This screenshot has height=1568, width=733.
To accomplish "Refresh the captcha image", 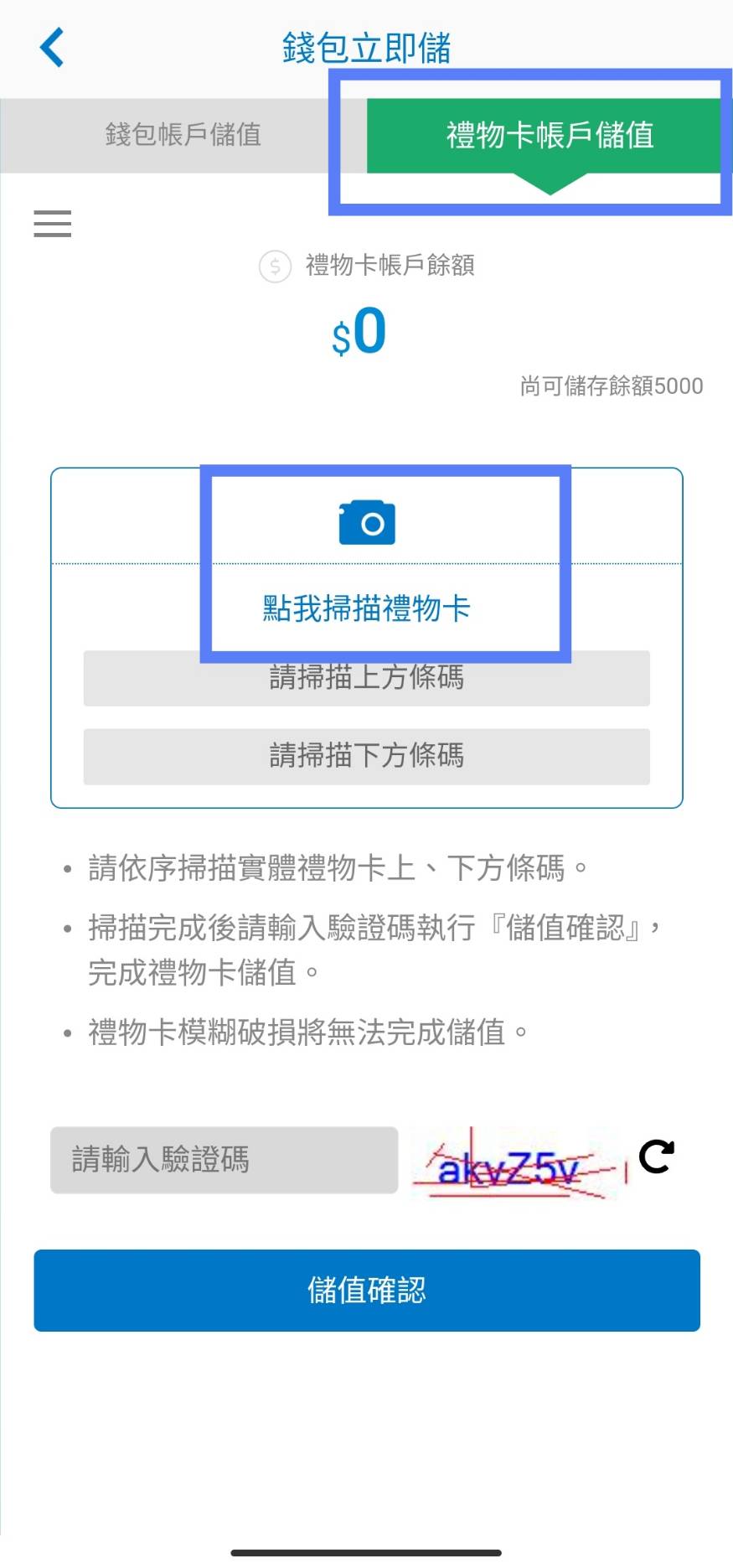I will 656,1157.
